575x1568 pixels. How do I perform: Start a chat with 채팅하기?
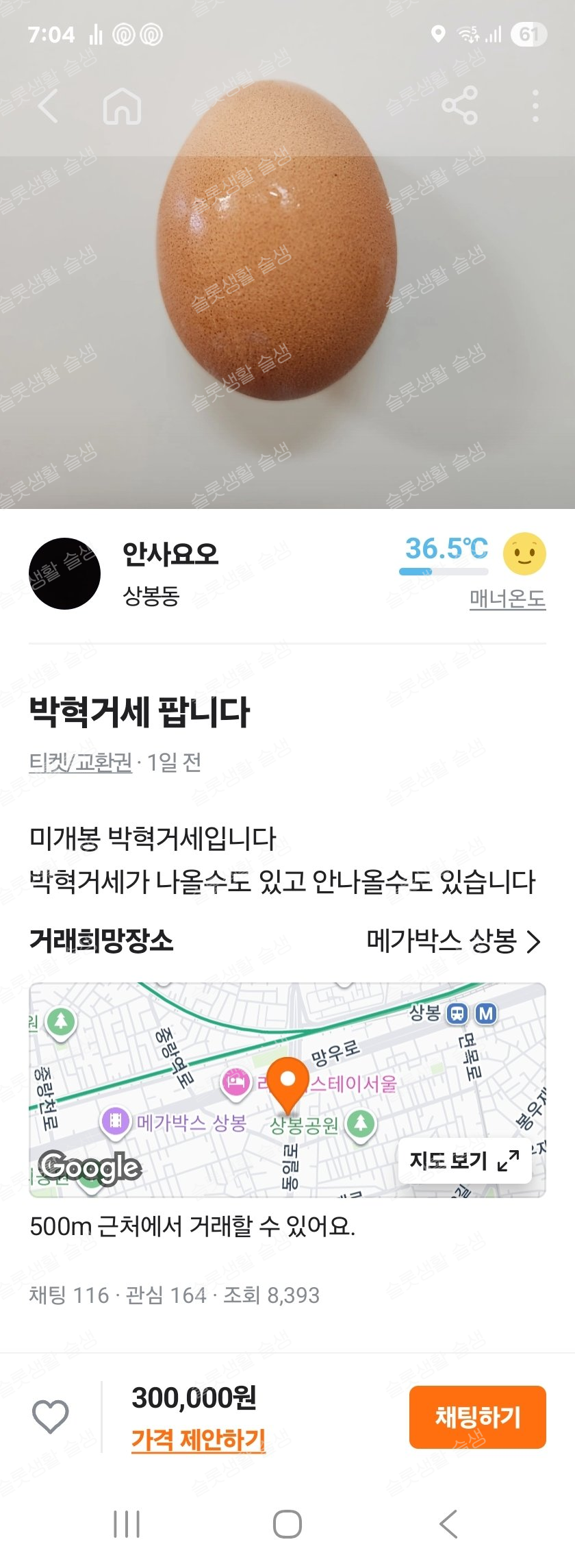pyautogui.click(x=477, y=1417)
